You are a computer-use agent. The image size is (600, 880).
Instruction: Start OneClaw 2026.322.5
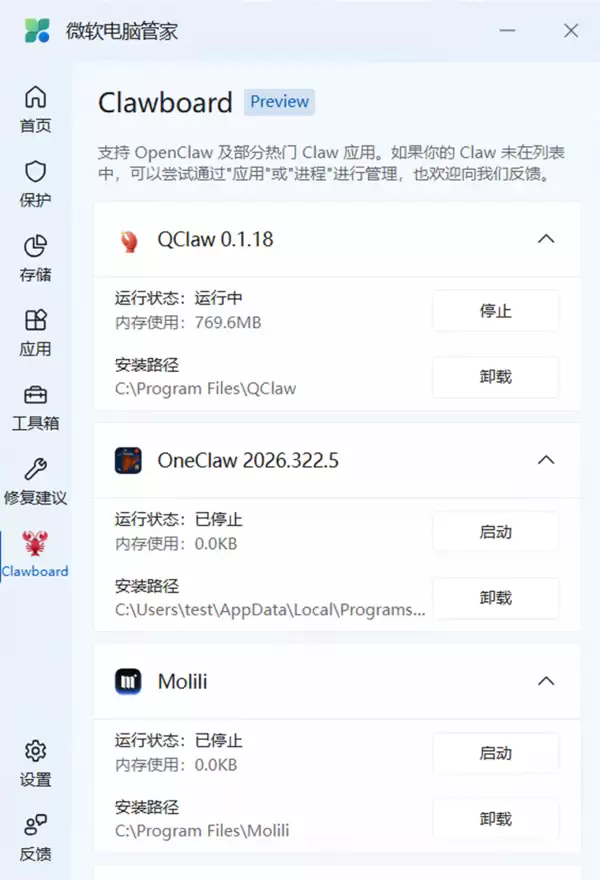click(x=495, y=532)
